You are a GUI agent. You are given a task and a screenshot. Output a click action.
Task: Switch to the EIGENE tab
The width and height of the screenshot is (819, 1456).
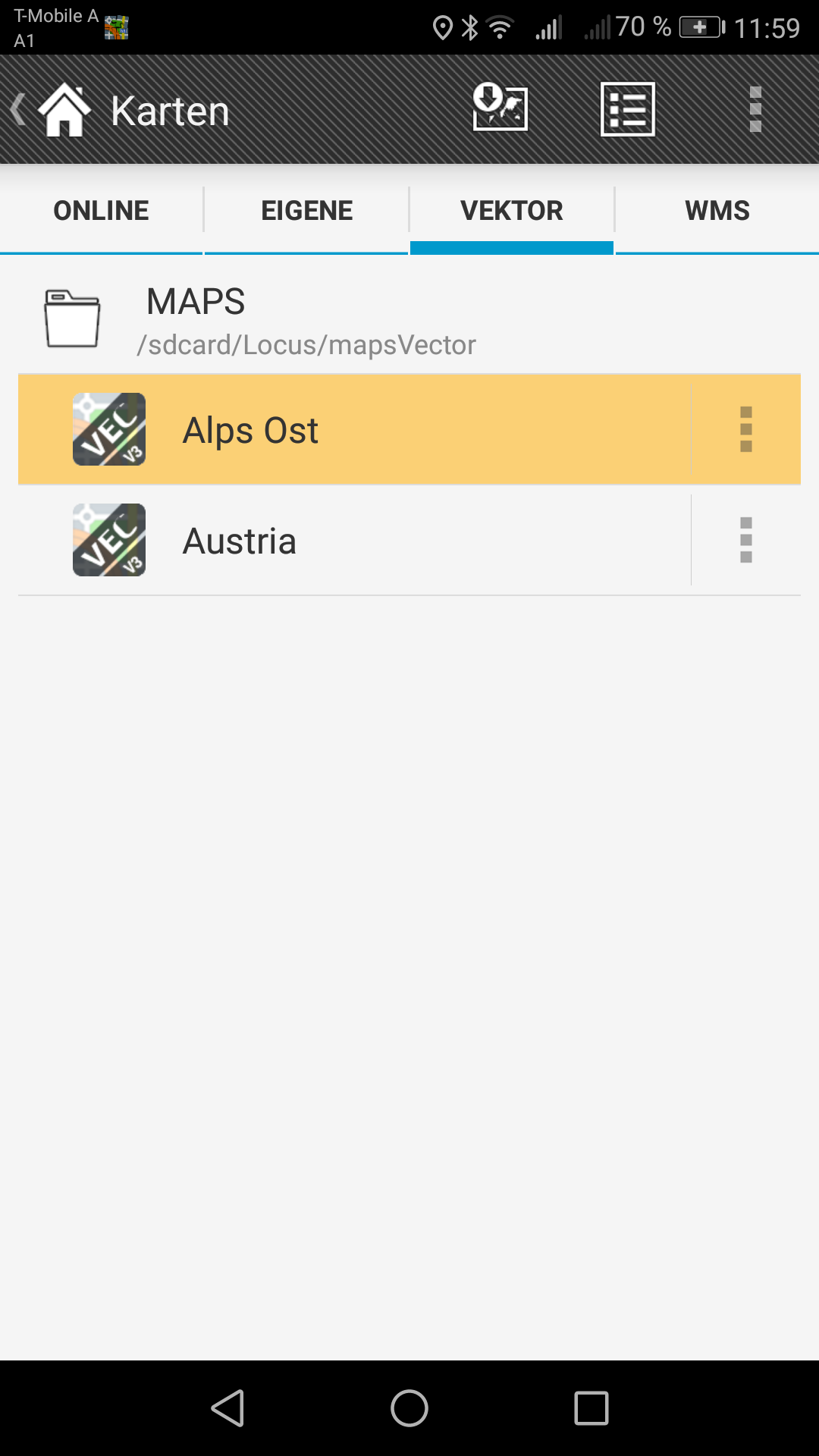(x=306, y=211)
